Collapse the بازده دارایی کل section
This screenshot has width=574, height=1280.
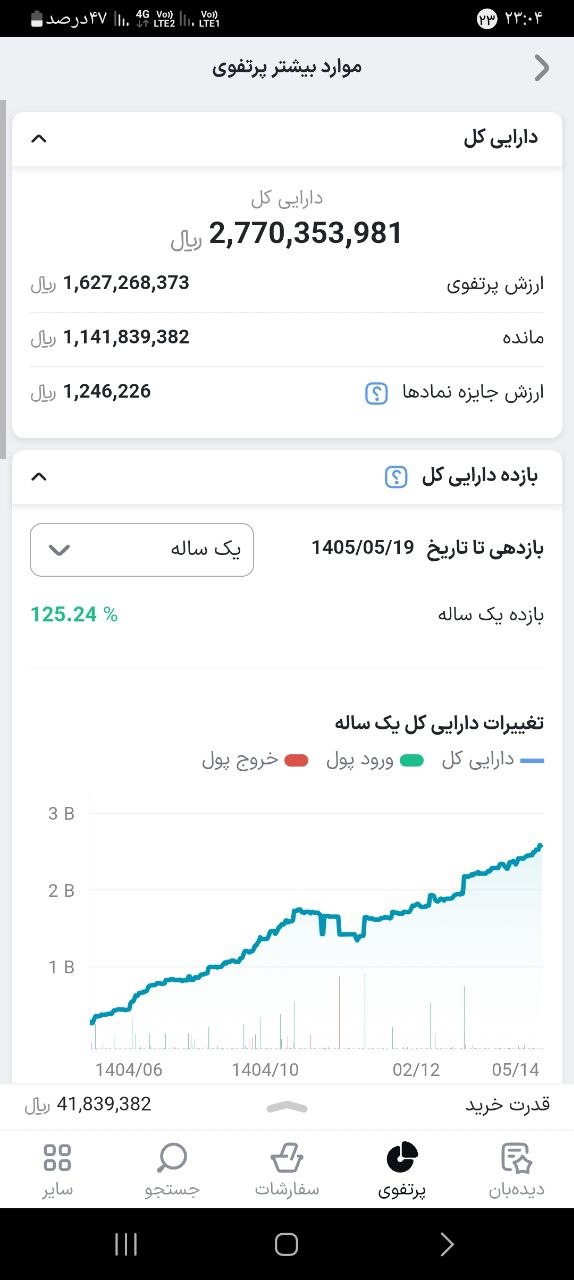39,476
